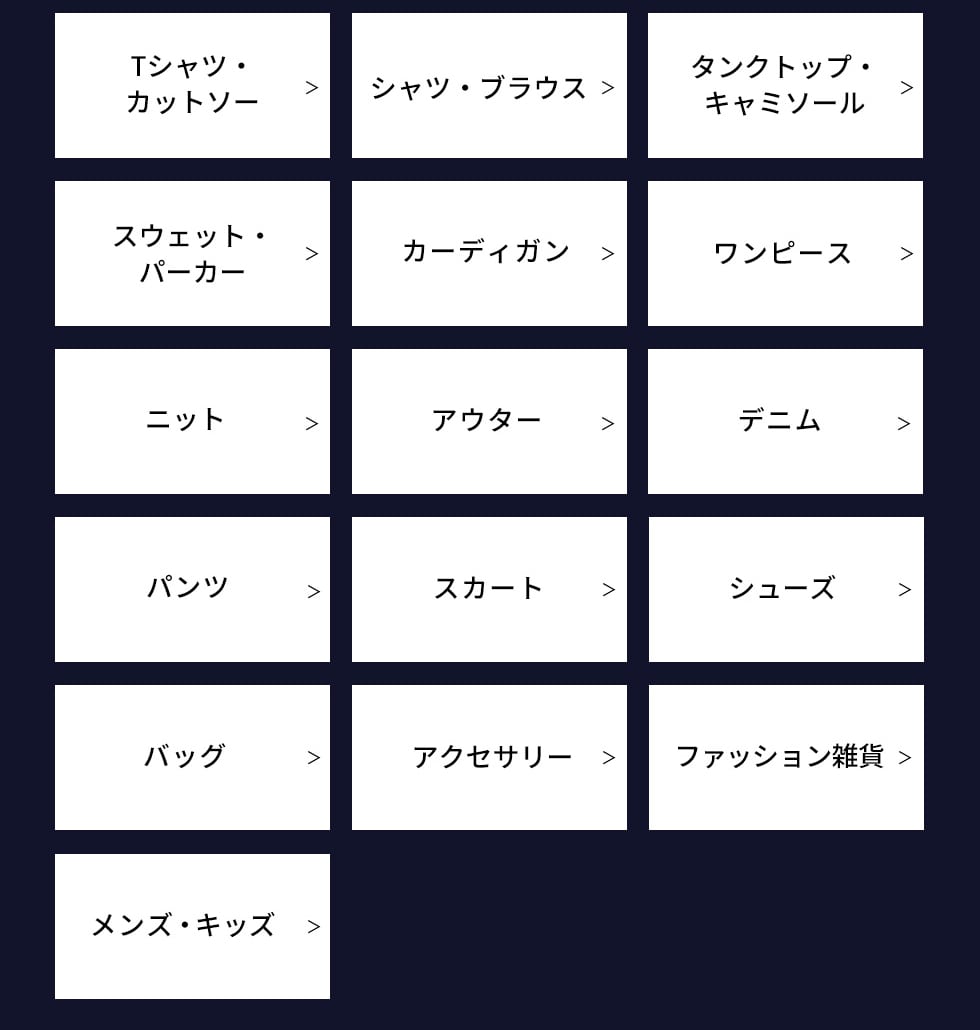Image resolution: width=980 pixels, height=1030 pixels.
Task: Select the スカート category
Action: [x=489, y=589]
